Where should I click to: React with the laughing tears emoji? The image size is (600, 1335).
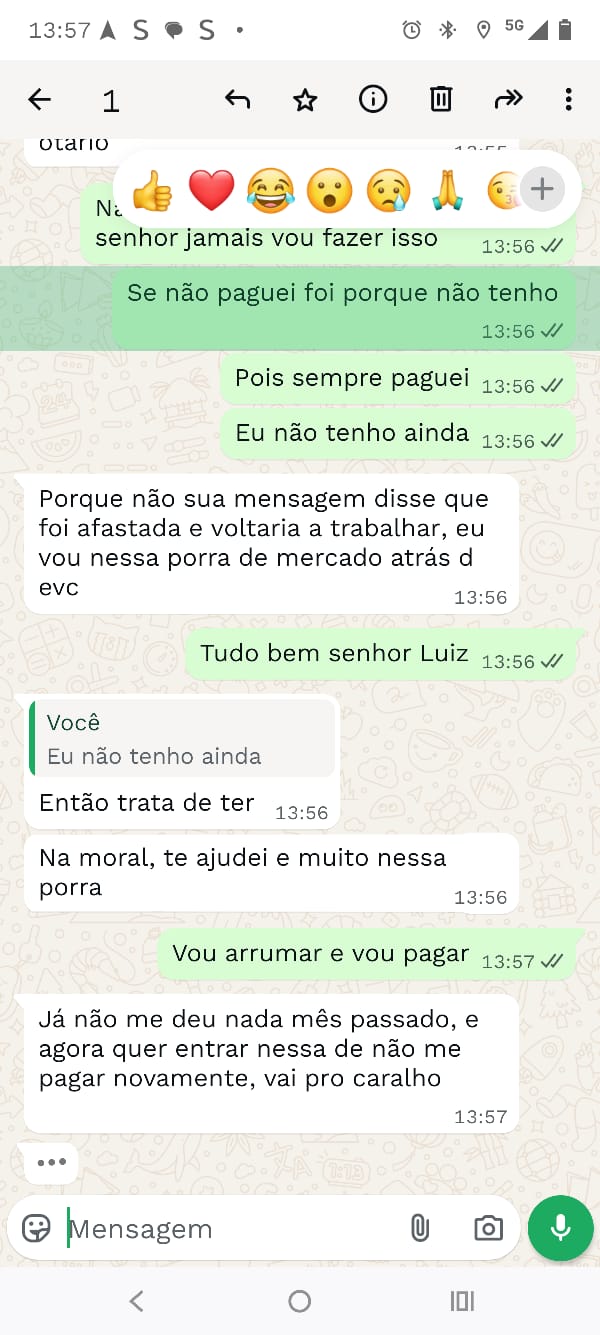270,190
